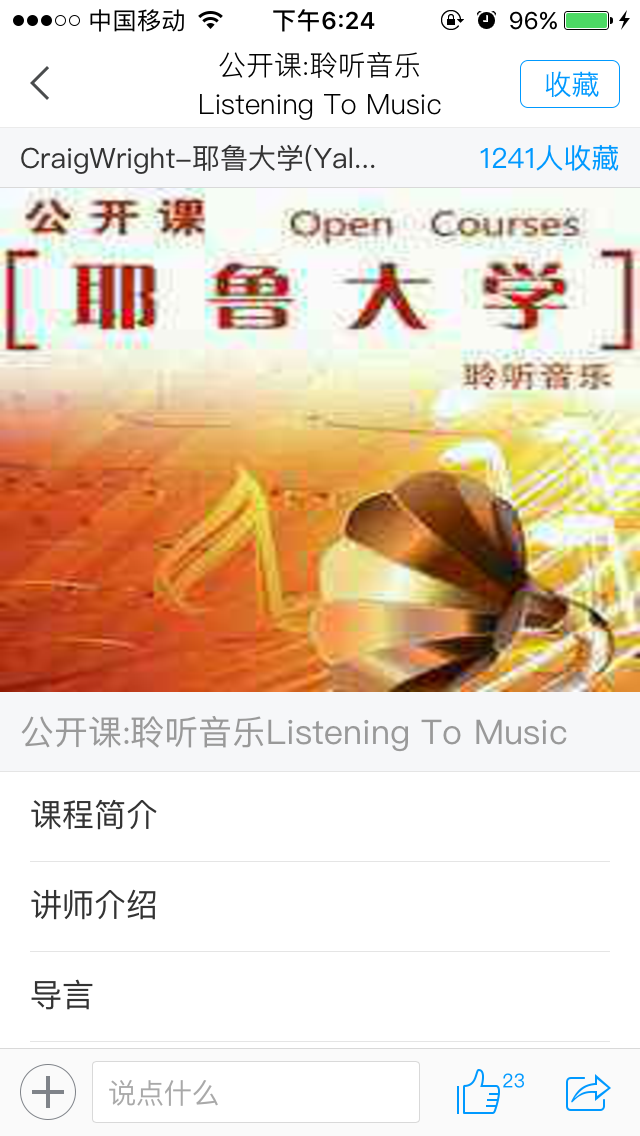
Task: Like this course with thumbs-up icon
Action: [x=480, y=1092]
